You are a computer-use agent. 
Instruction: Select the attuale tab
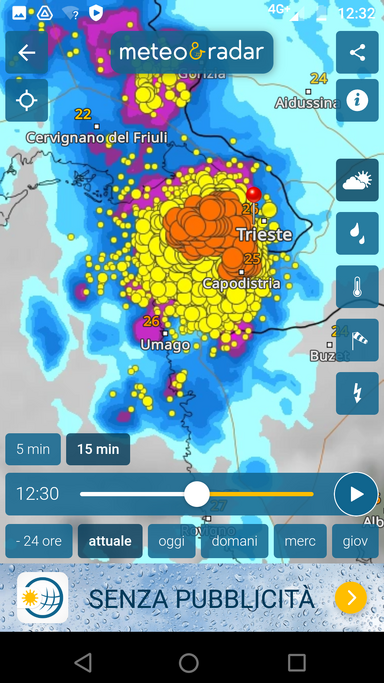point(110,541)
